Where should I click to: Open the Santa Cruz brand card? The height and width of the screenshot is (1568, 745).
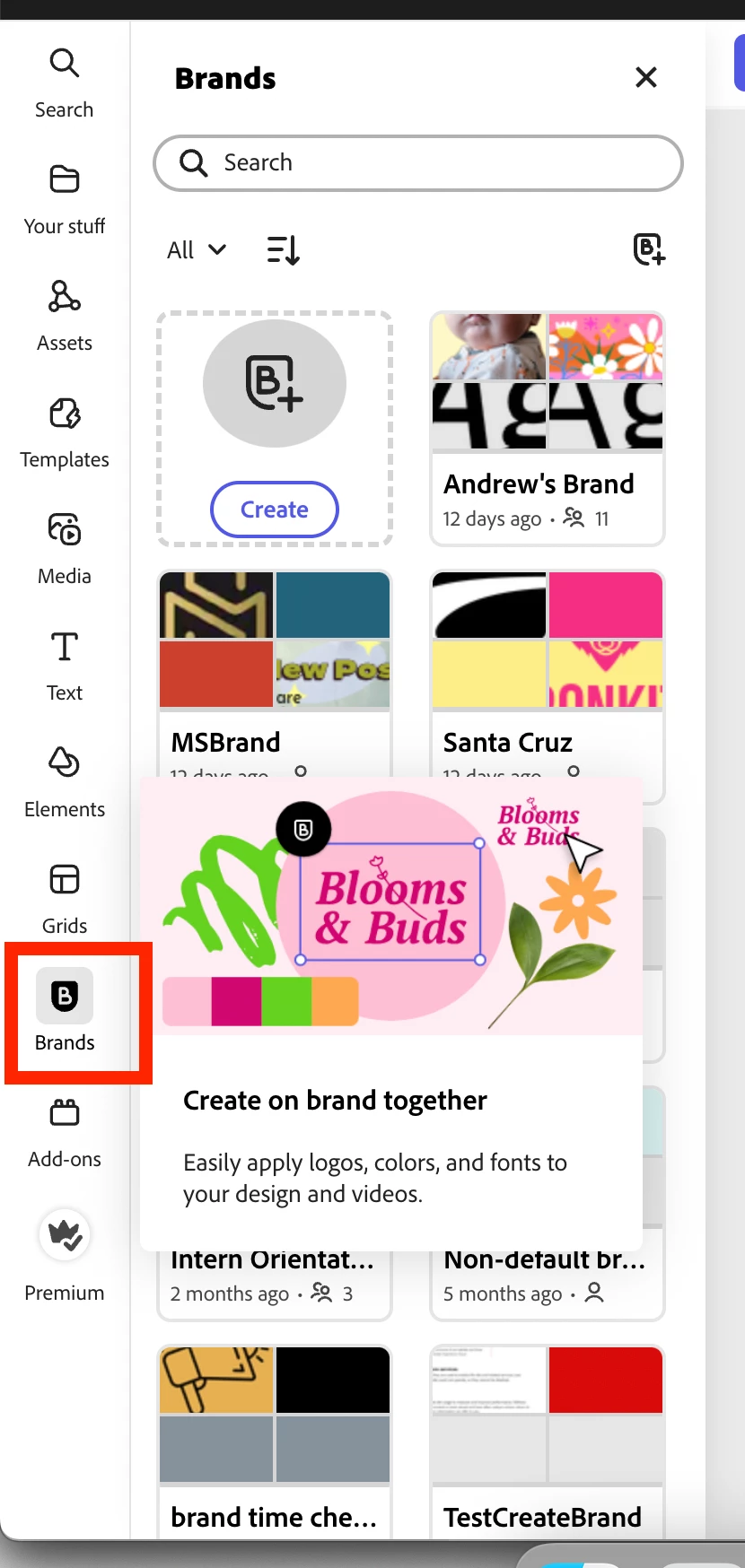pos(547,664)
